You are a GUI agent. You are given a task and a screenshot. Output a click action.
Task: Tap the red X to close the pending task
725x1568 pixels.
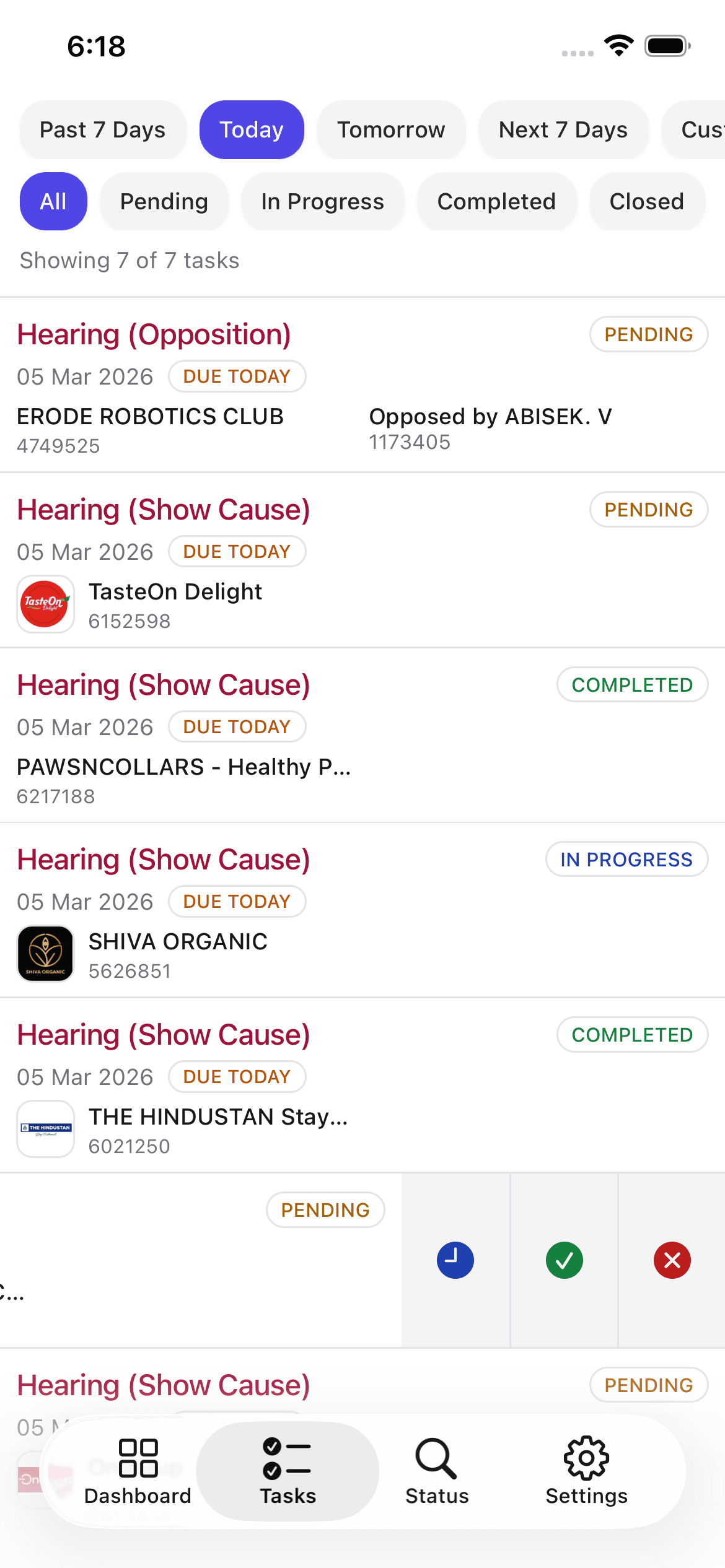[672, 1260]
